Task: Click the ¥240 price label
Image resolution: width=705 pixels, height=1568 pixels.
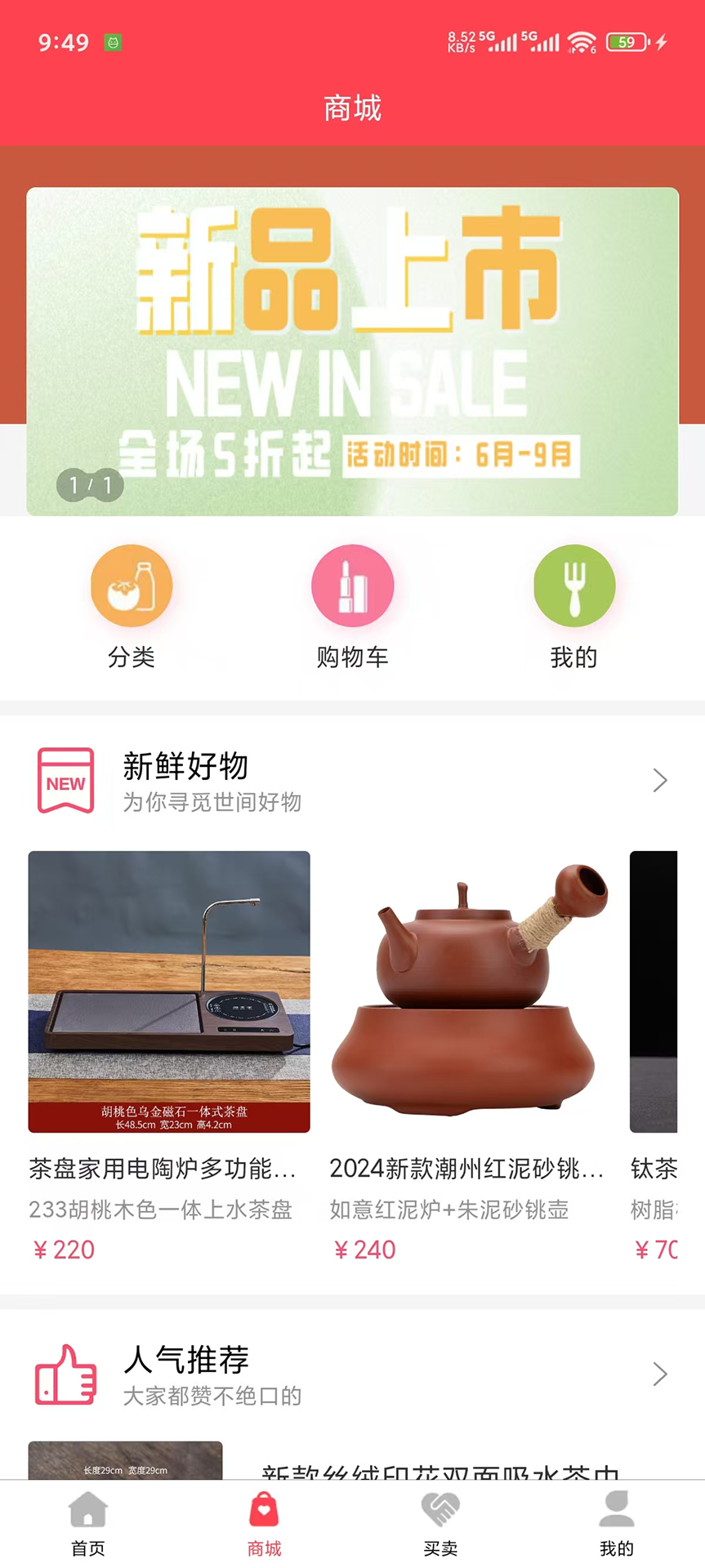Action: tap(363, 1249)
